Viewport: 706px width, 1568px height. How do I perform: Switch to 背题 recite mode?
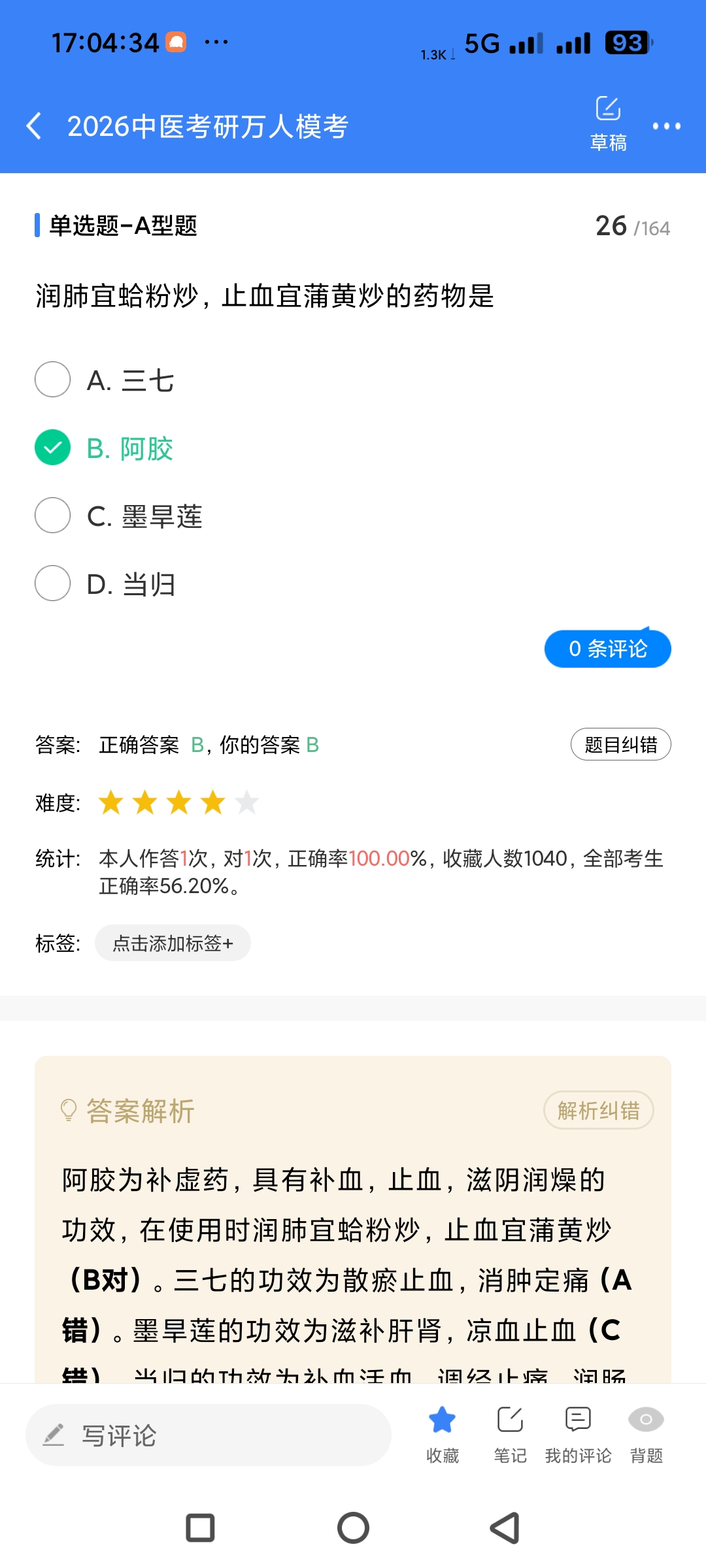[646, 1433]
